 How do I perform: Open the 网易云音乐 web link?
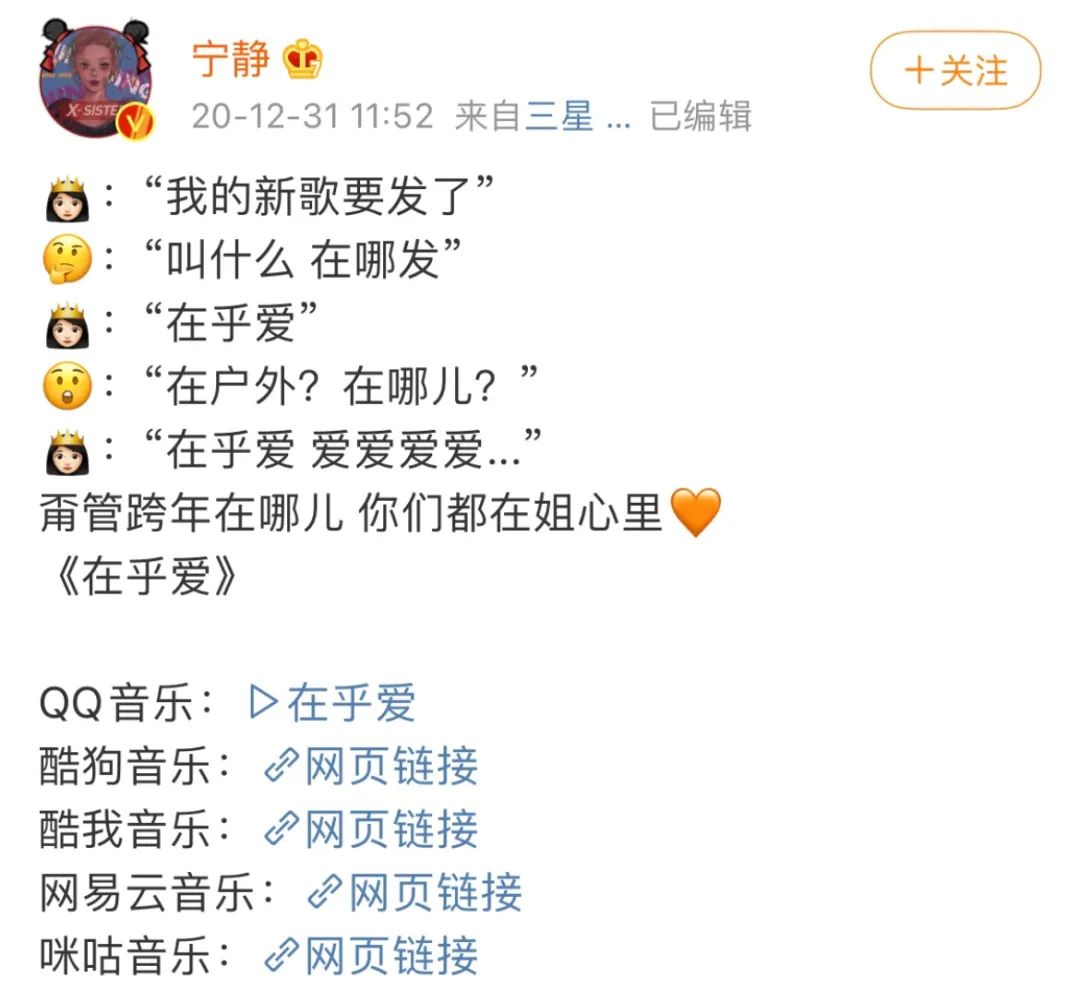pos(415,892)
